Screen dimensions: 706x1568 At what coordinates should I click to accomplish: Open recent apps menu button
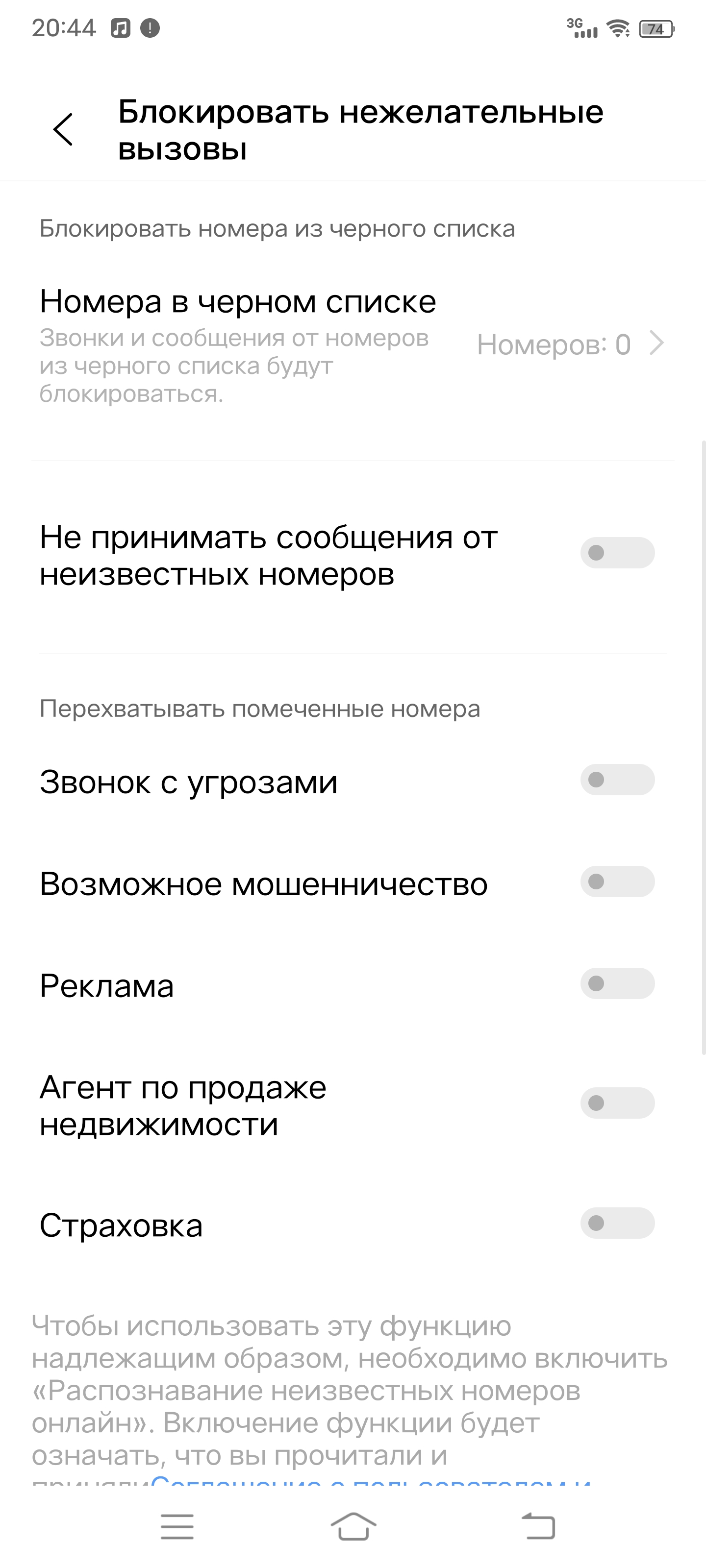tap(176, 1527)
